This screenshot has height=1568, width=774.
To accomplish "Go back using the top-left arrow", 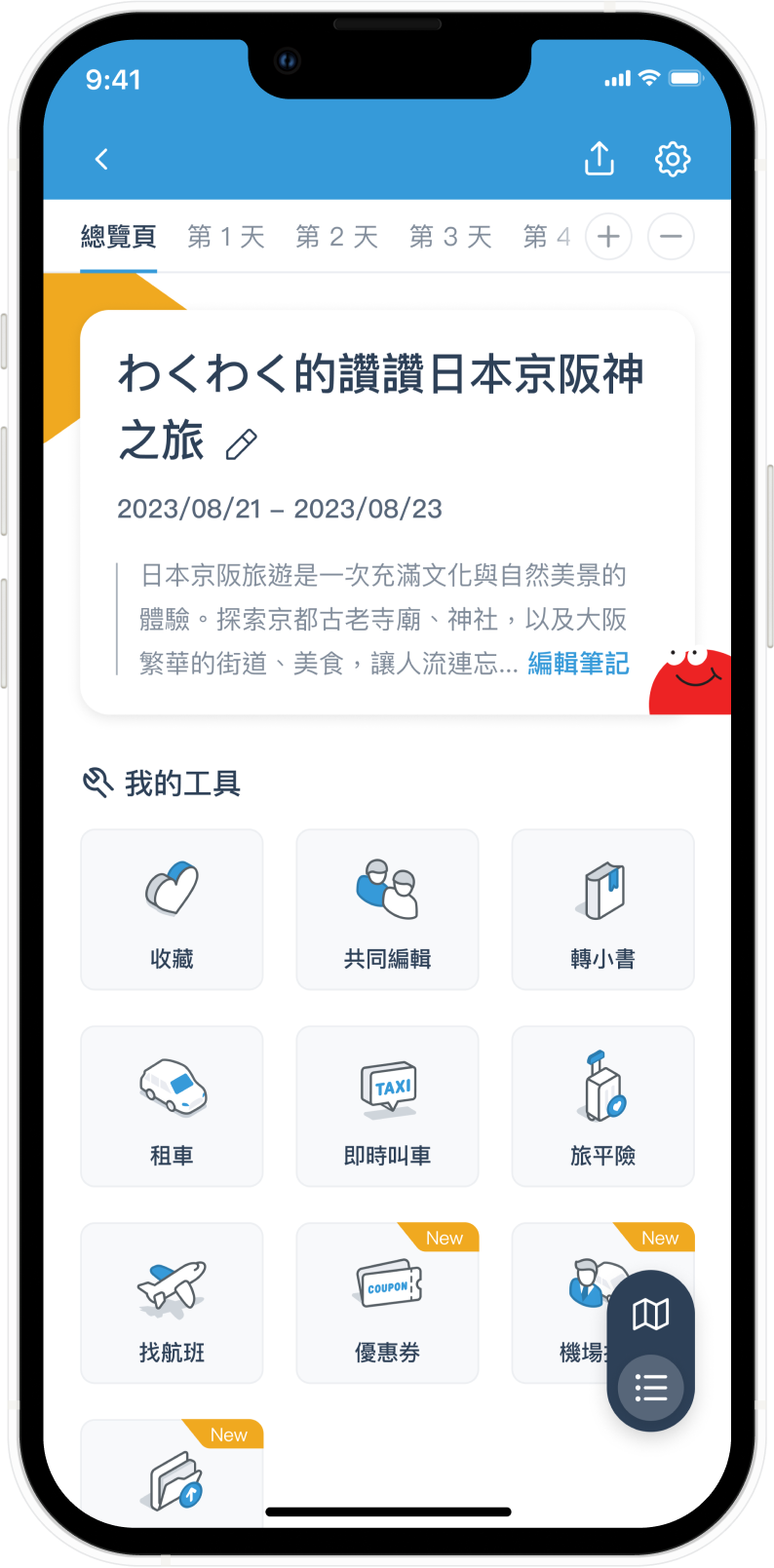I will (101, 159).
